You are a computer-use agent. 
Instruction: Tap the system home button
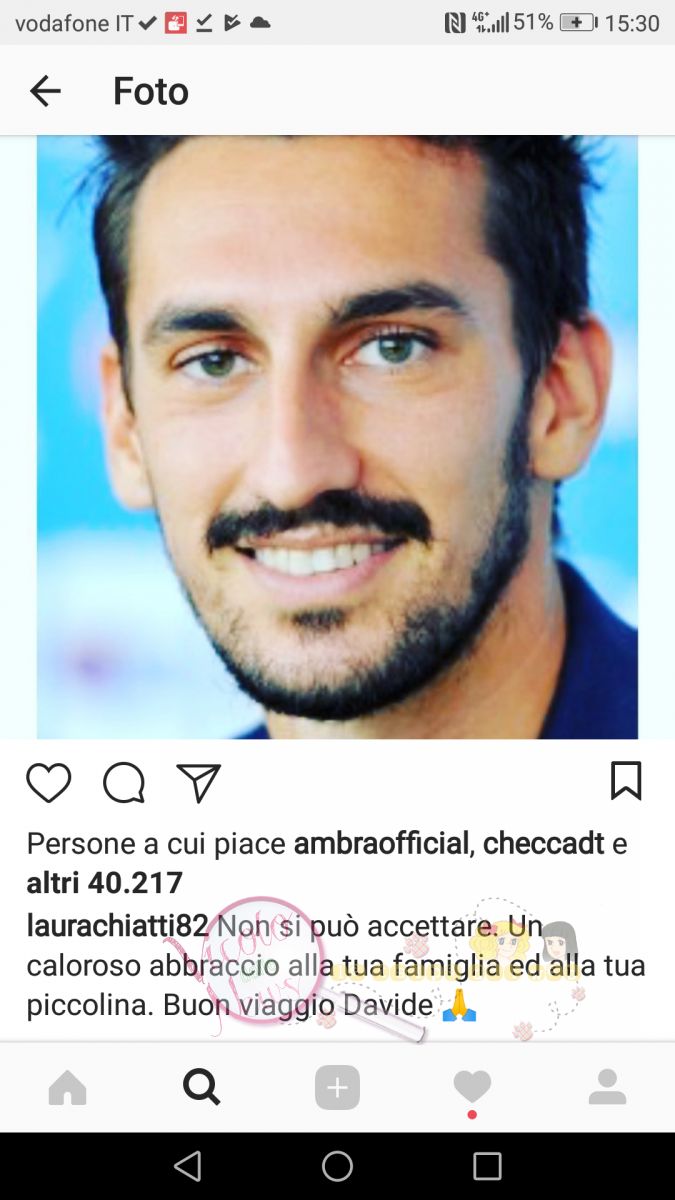(337, 1166)
